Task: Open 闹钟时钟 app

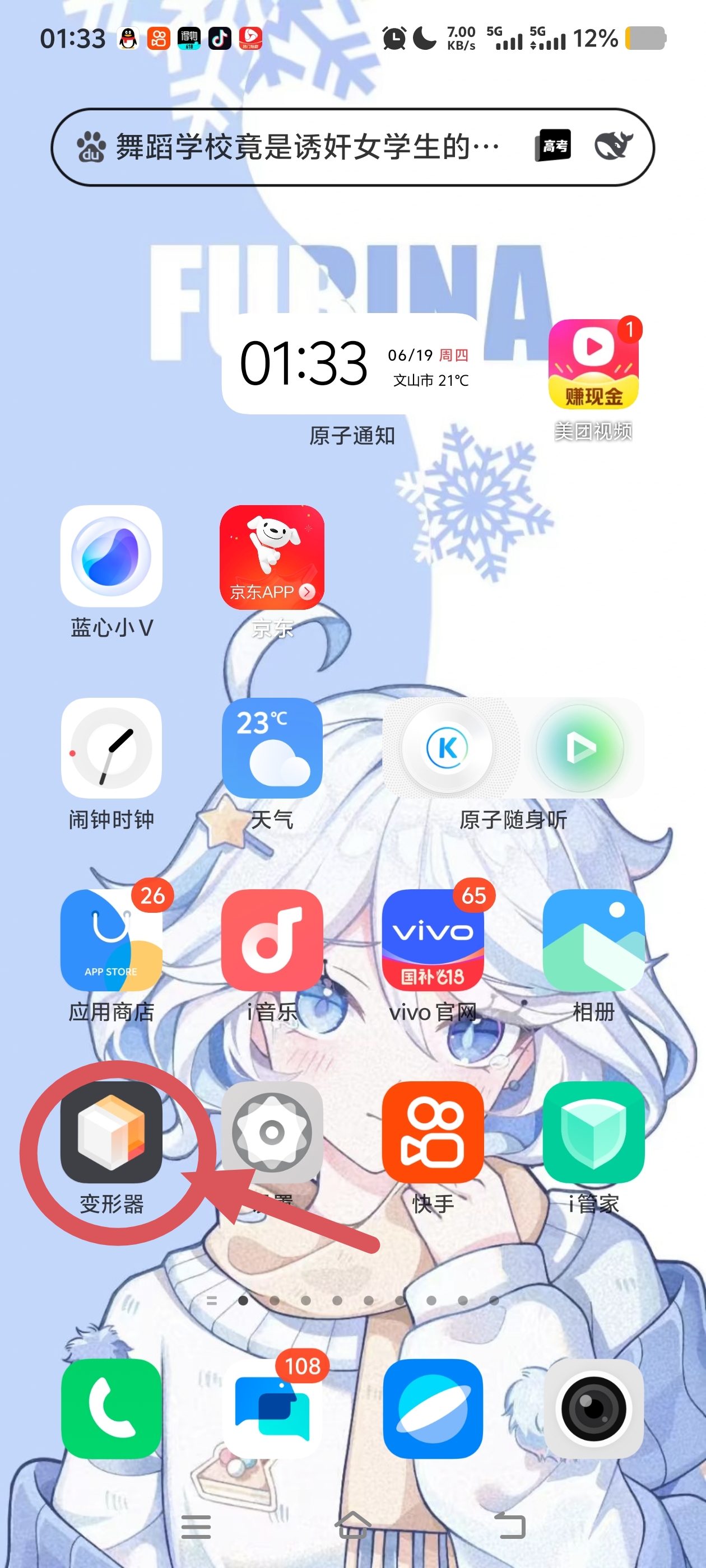Action: pyautogui.click(x=112, y=748)
